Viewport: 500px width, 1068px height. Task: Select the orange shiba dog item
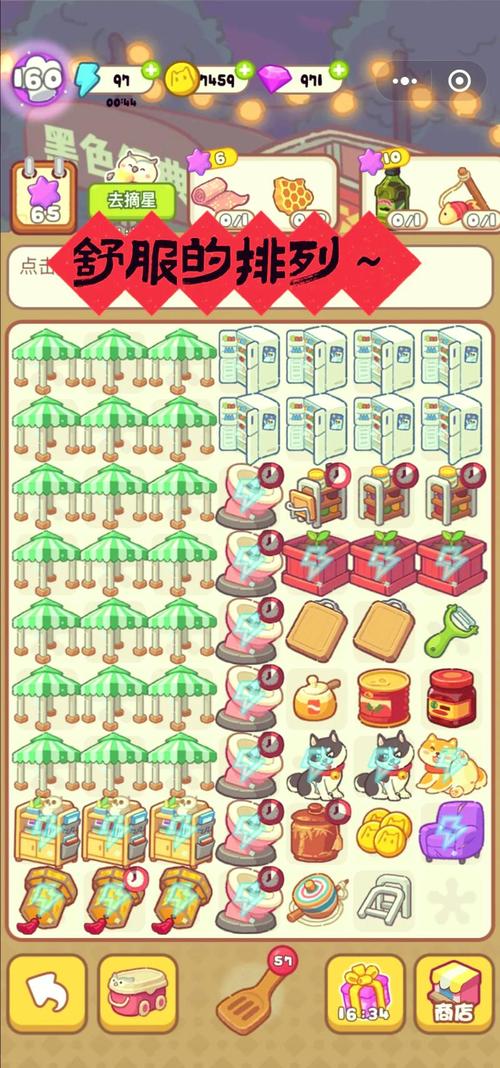point(452,764)
